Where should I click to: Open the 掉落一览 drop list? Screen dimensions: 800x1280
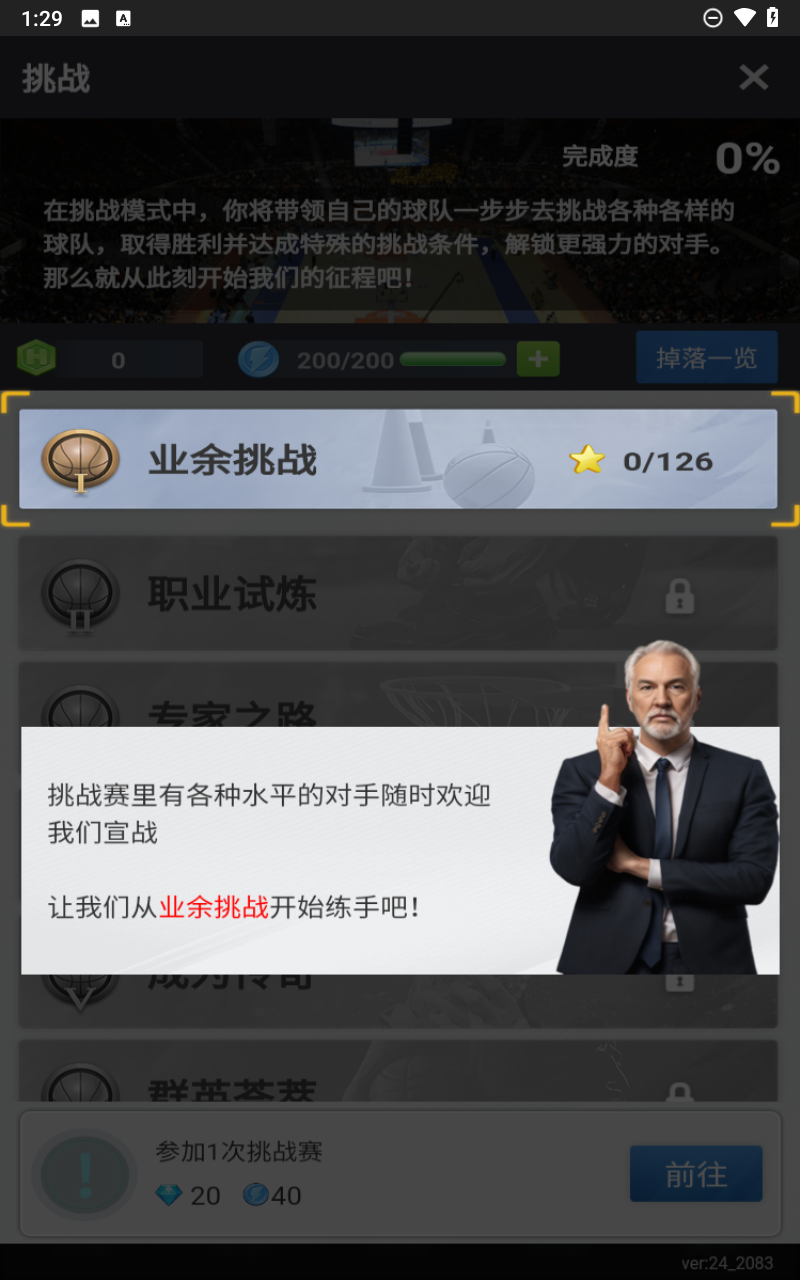706,357
